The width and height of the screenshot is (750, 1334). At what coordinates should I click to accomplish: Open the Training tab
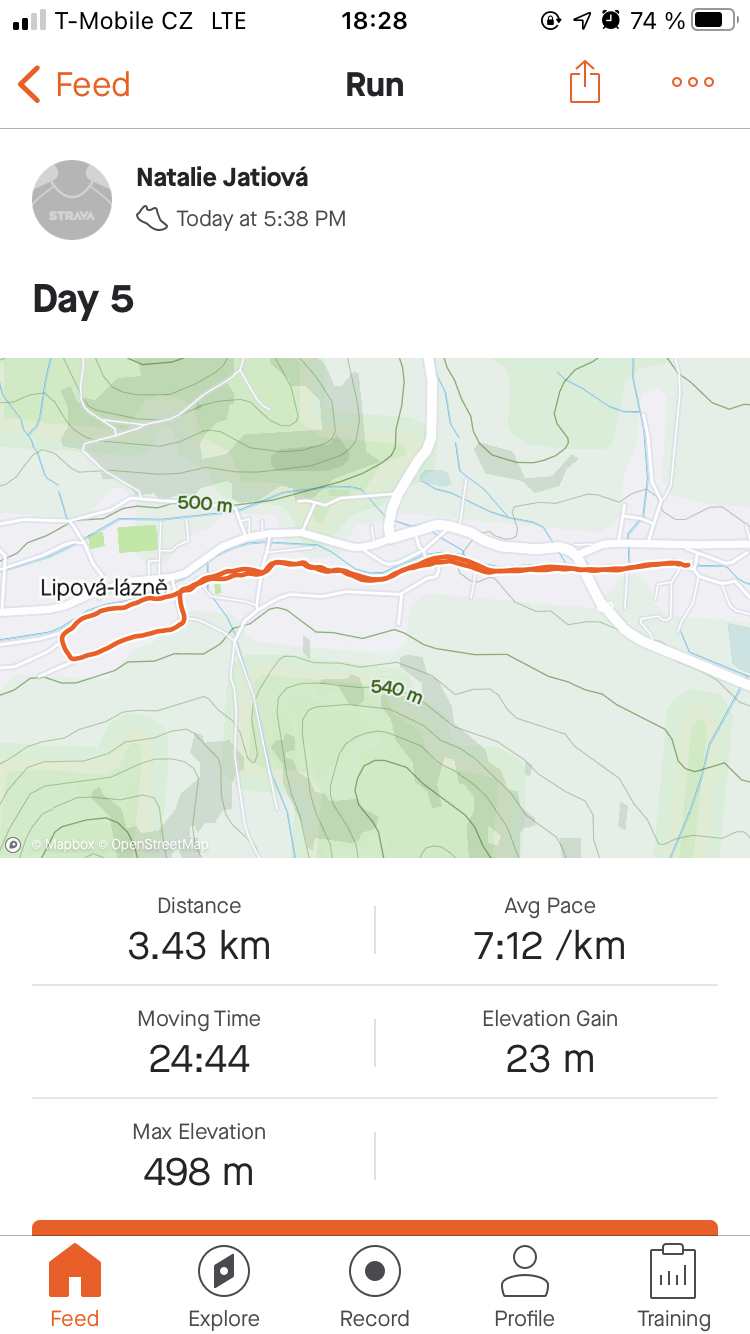(x=674, y=1286)
